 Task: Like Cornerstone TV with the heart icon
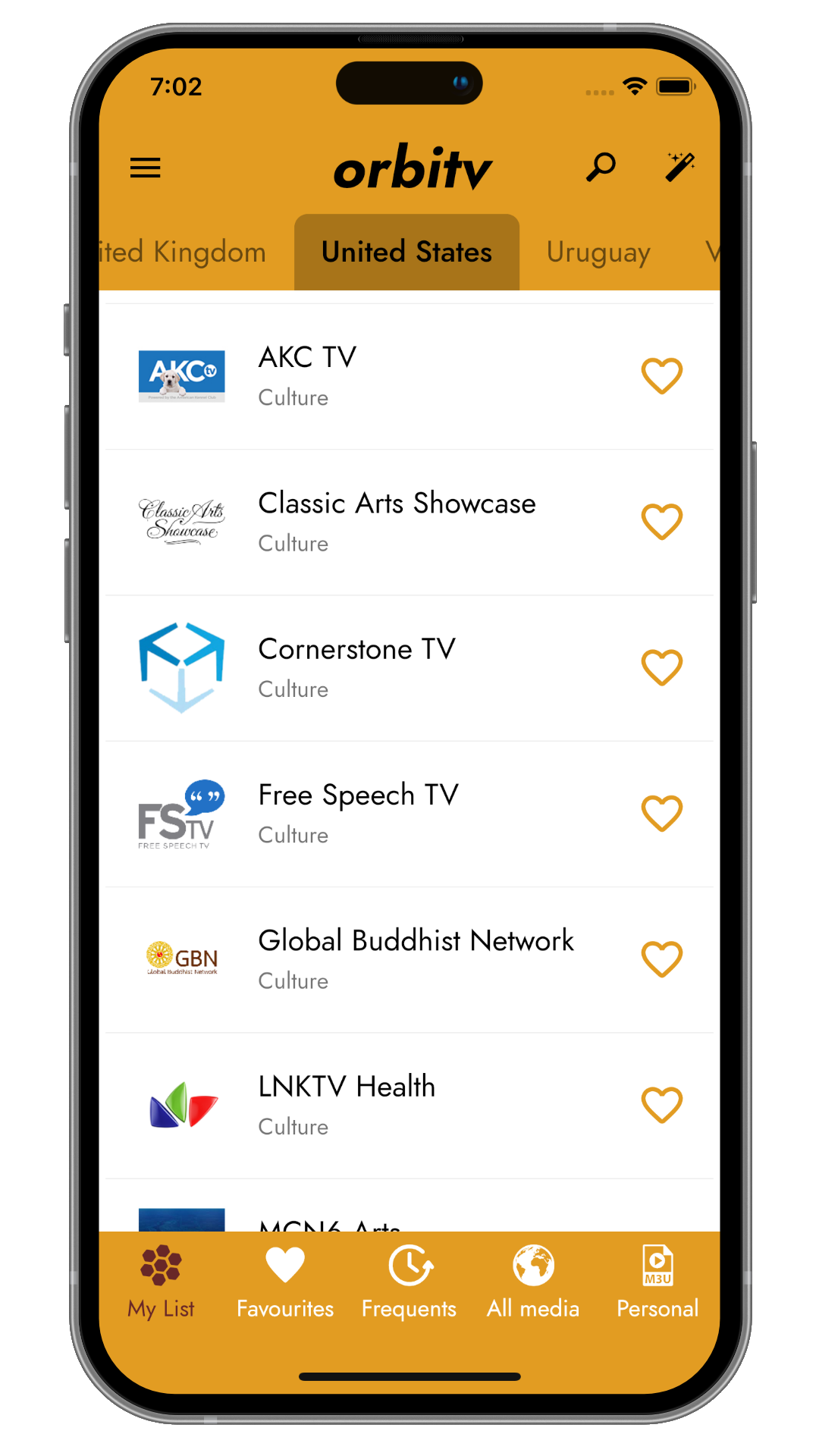(662, 667)
